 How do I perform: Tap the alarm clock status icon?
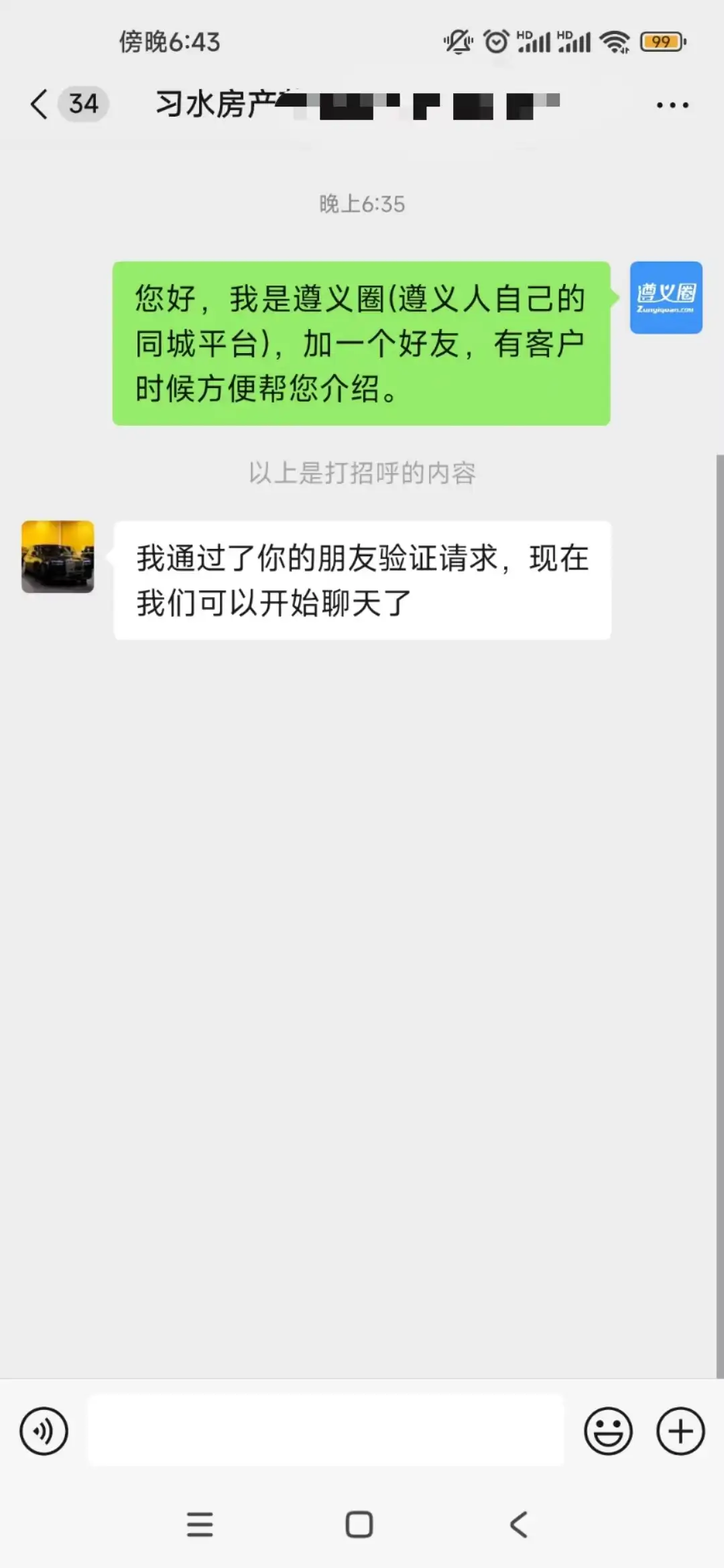pyautogui.click(x=496, y=42)
